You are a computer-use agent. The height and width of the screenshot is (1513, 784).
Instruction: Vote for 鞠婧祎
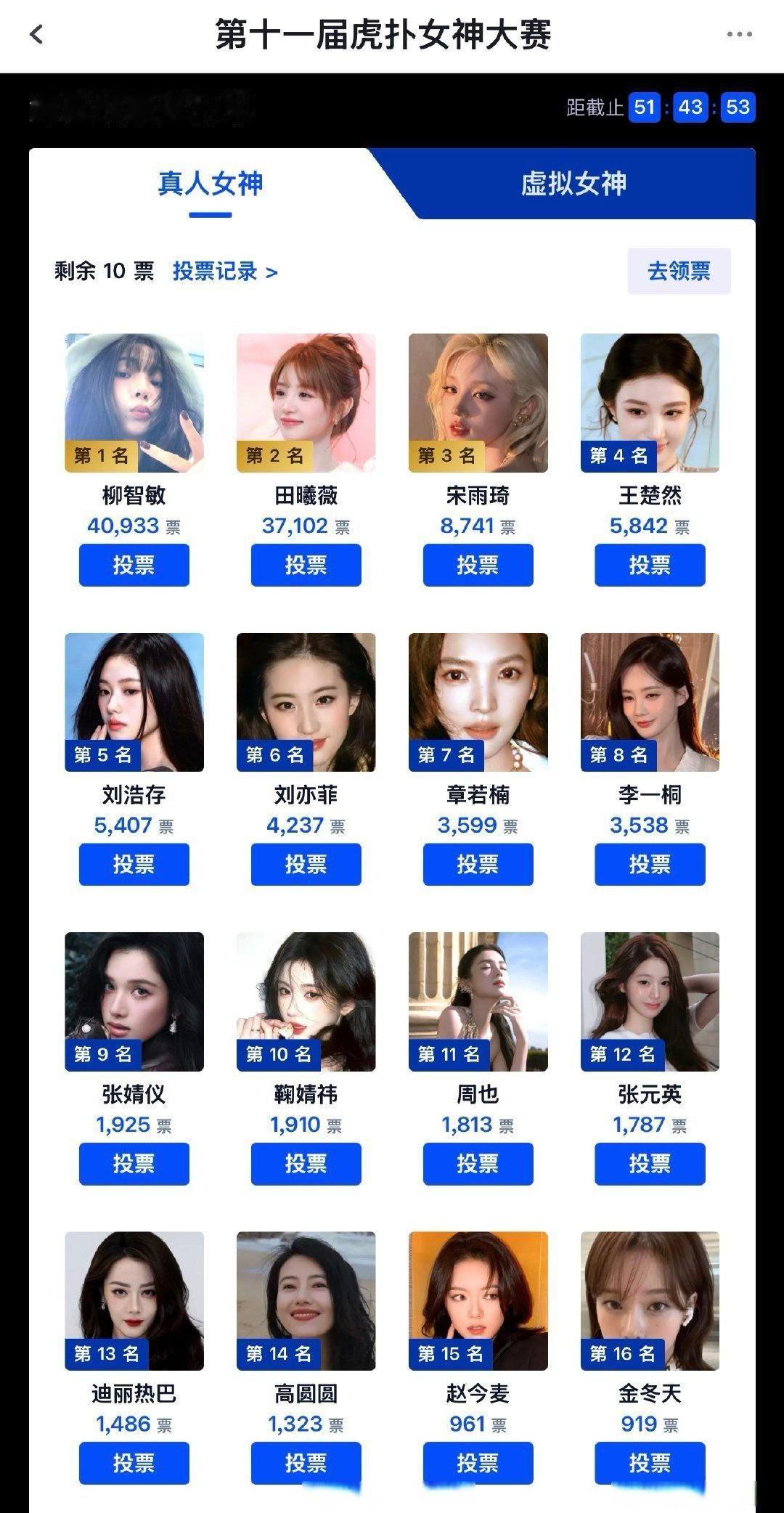tap(306, 1164)
